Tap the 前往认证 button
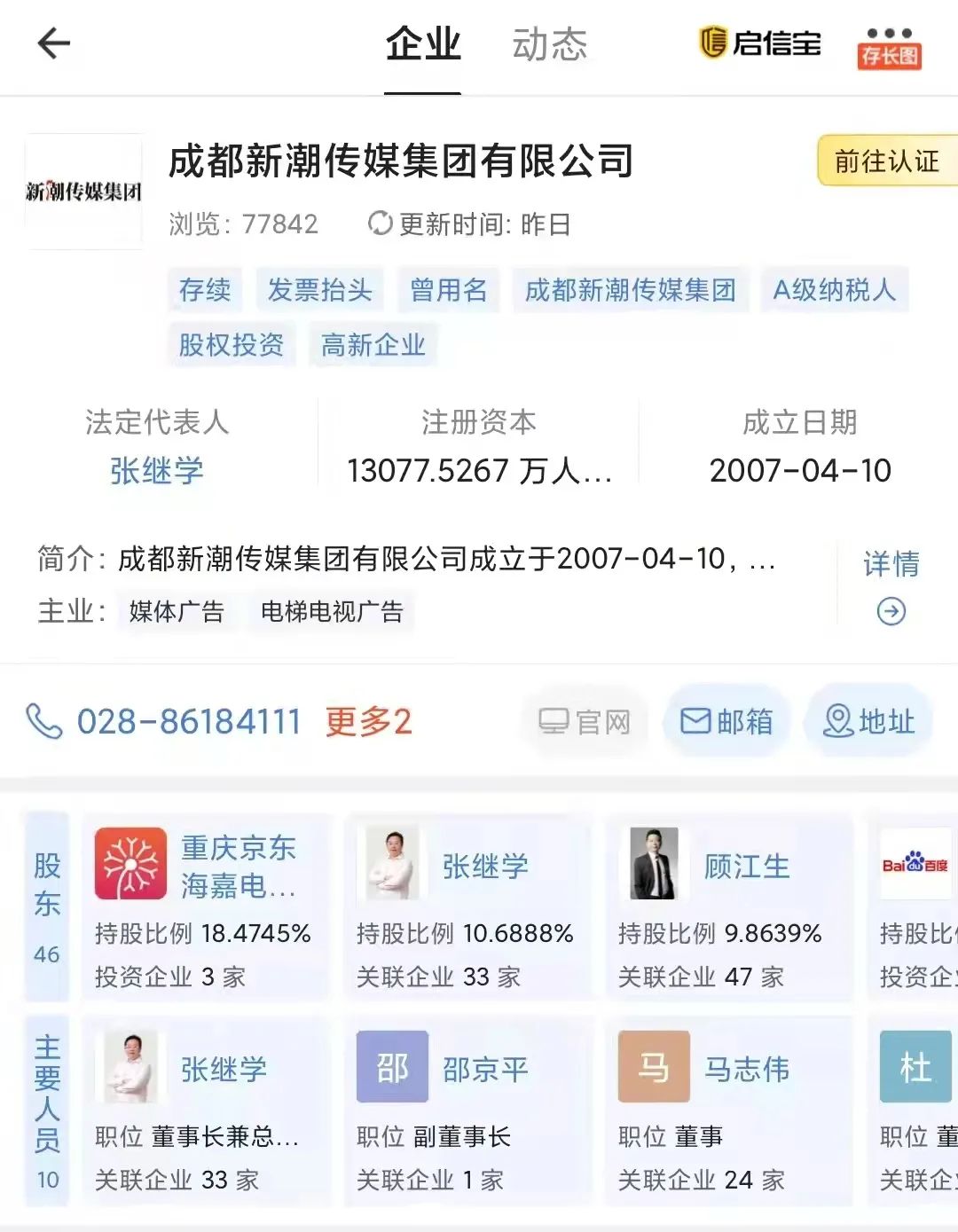This screenshot has width=958, height=1232. pos(887,161)
